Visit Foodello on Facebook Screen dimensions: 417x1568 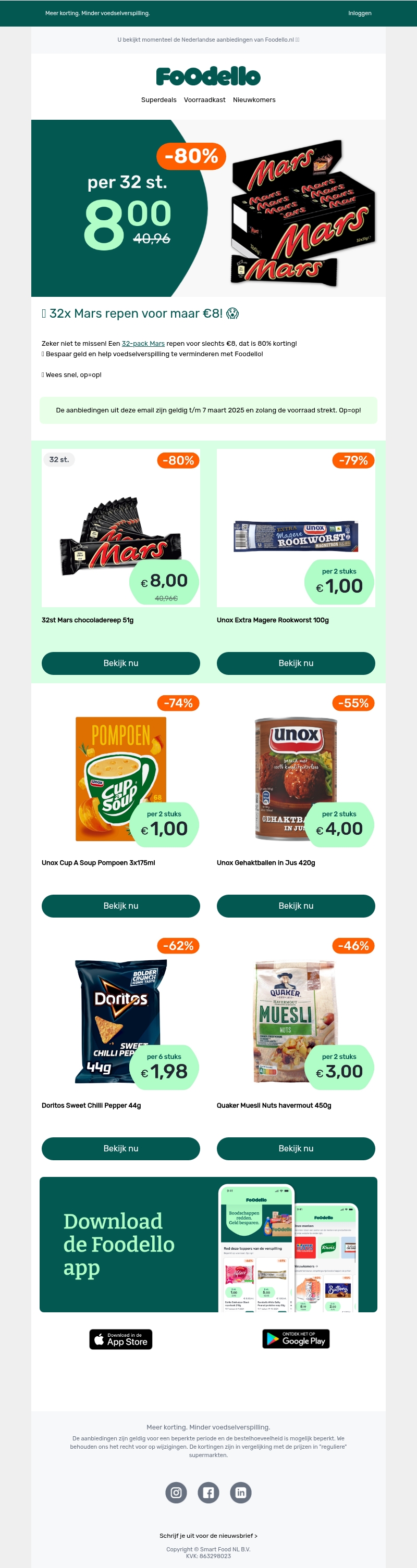208,1492
